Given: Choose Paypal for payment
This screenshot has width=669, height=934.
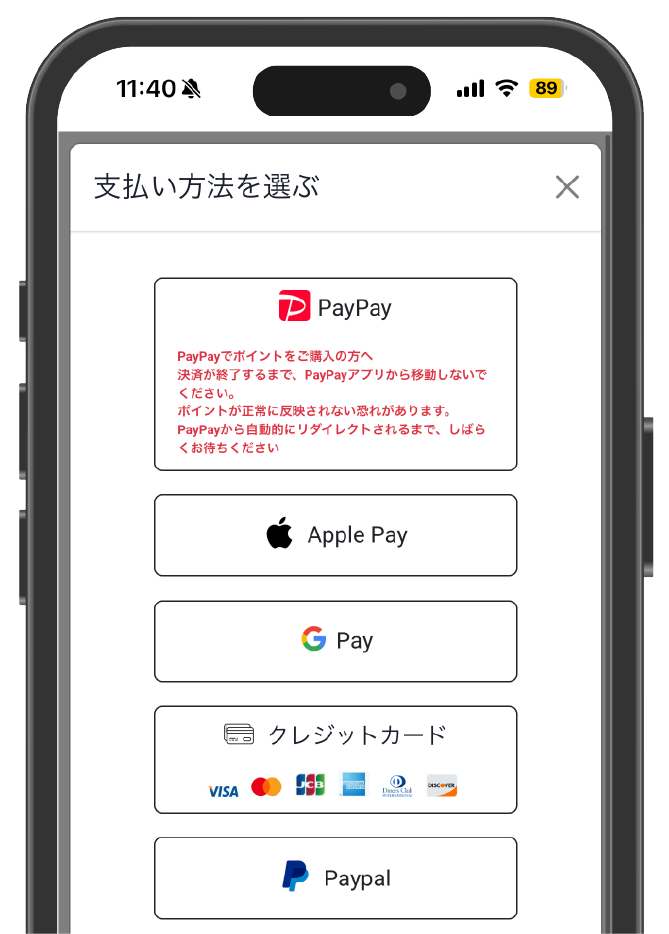Looking at the screenshot, I should (335, 878).
